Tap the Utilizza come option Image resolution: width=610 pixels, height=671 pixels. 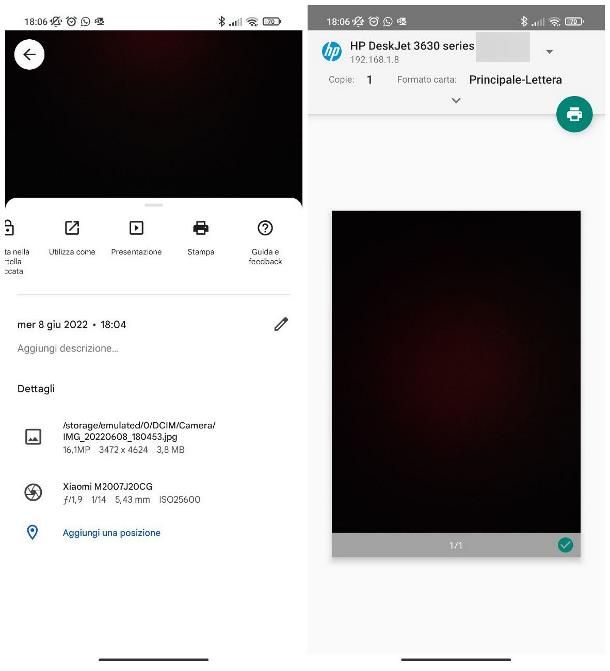click(x=72, y=238)
